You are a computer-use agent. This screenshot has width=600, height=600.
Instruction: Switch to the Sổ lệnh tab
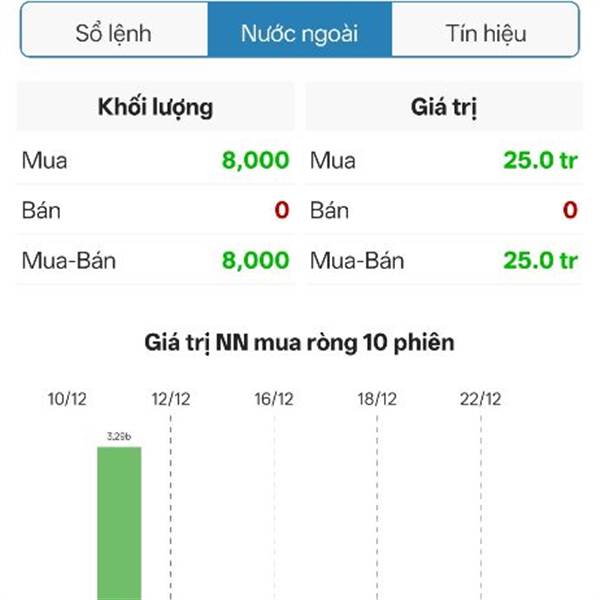(x=114, y=32)
